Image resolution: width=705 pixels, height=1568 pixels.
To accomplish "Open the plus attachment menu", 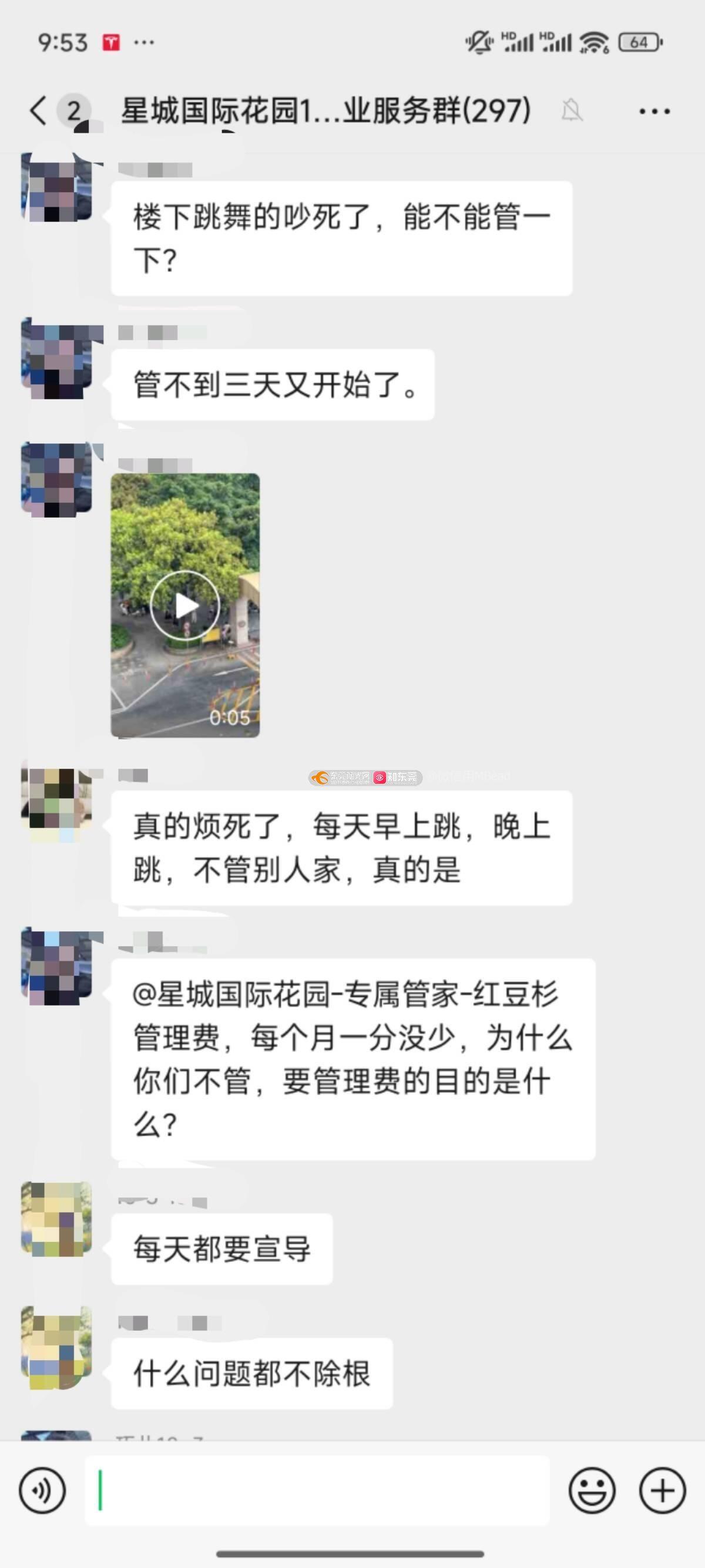I will tap(662, 1490).
